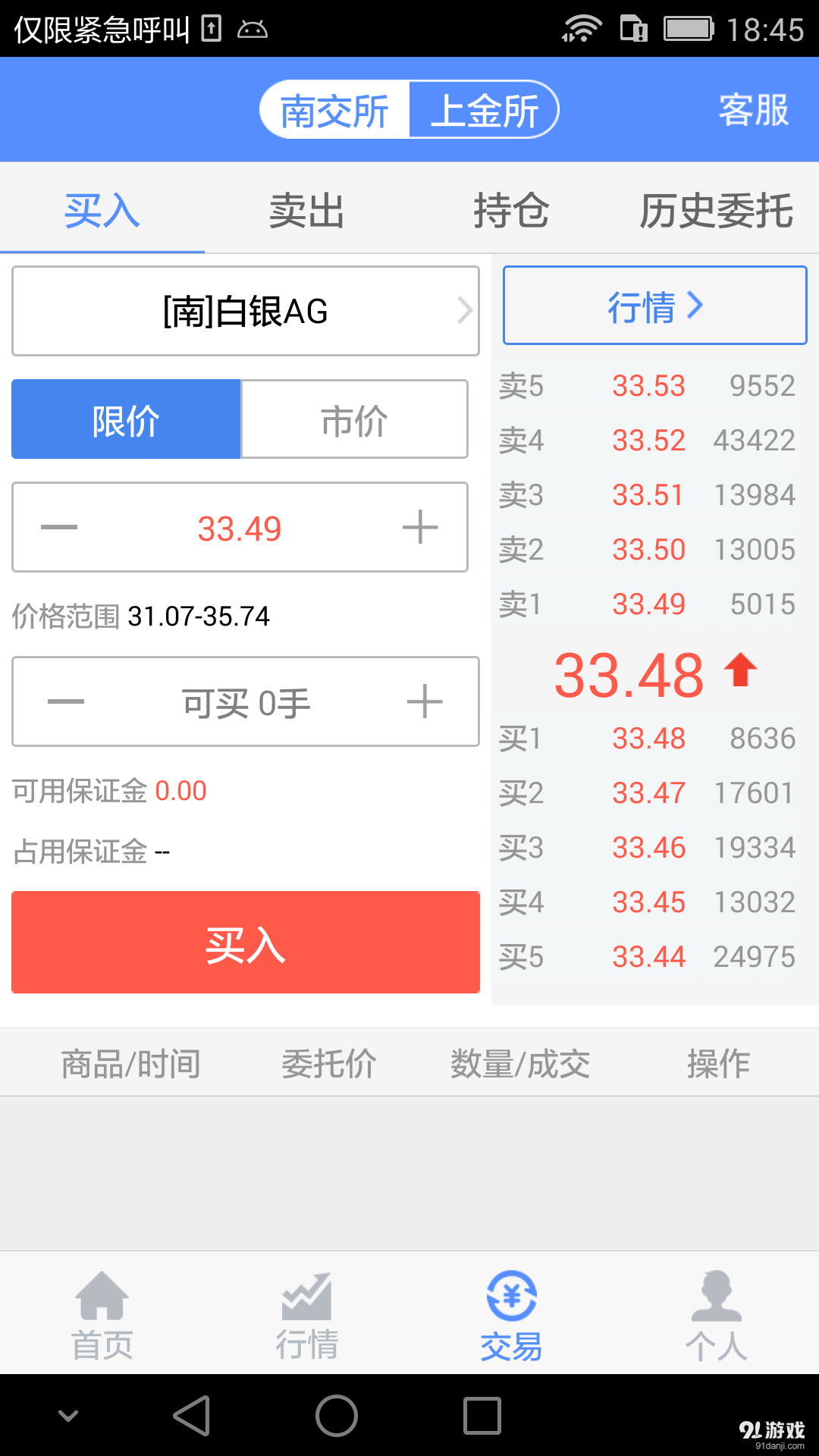Contact 客服 customer service
Viewport: 819px width, 1456px height.
[754, 109]
